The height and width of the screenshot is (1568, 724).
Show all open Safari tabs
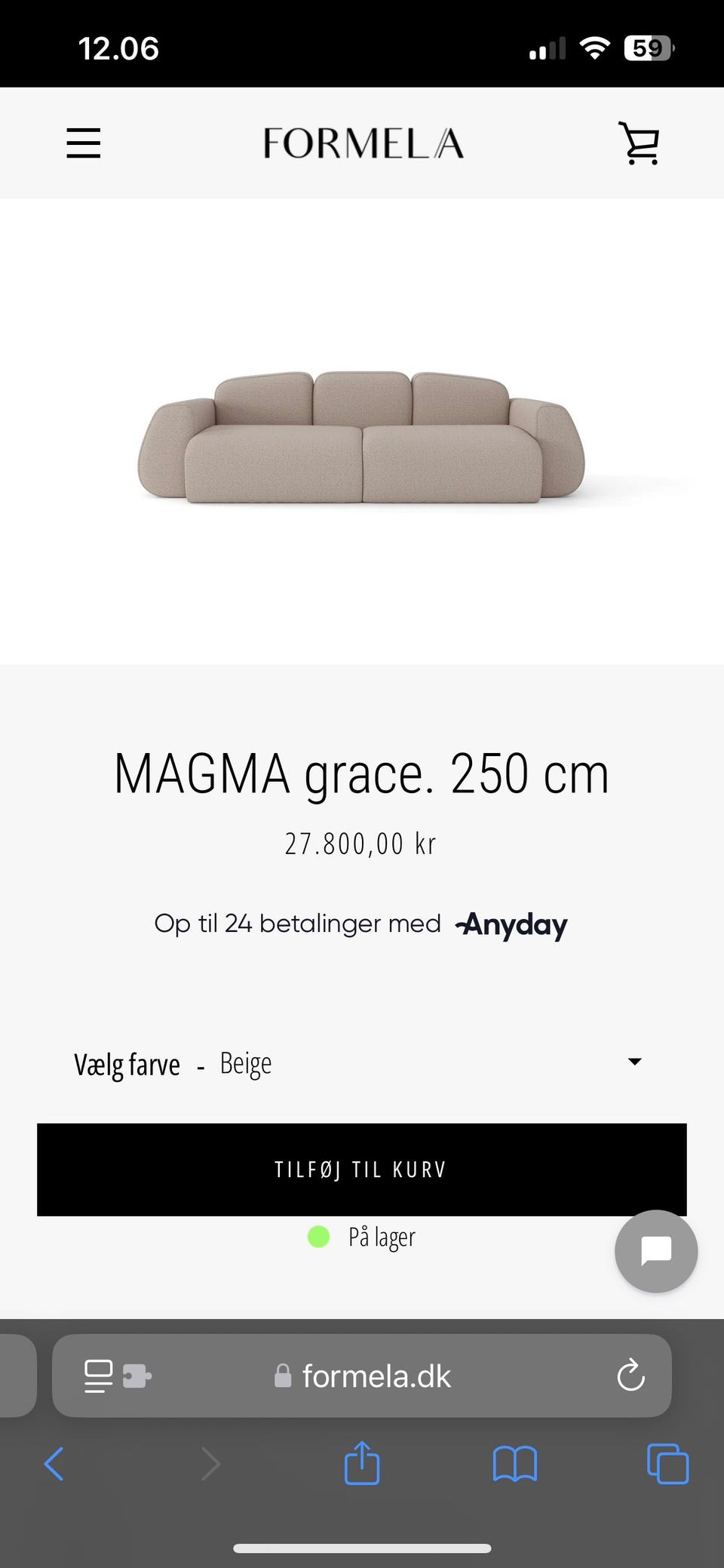[667, 1465]
